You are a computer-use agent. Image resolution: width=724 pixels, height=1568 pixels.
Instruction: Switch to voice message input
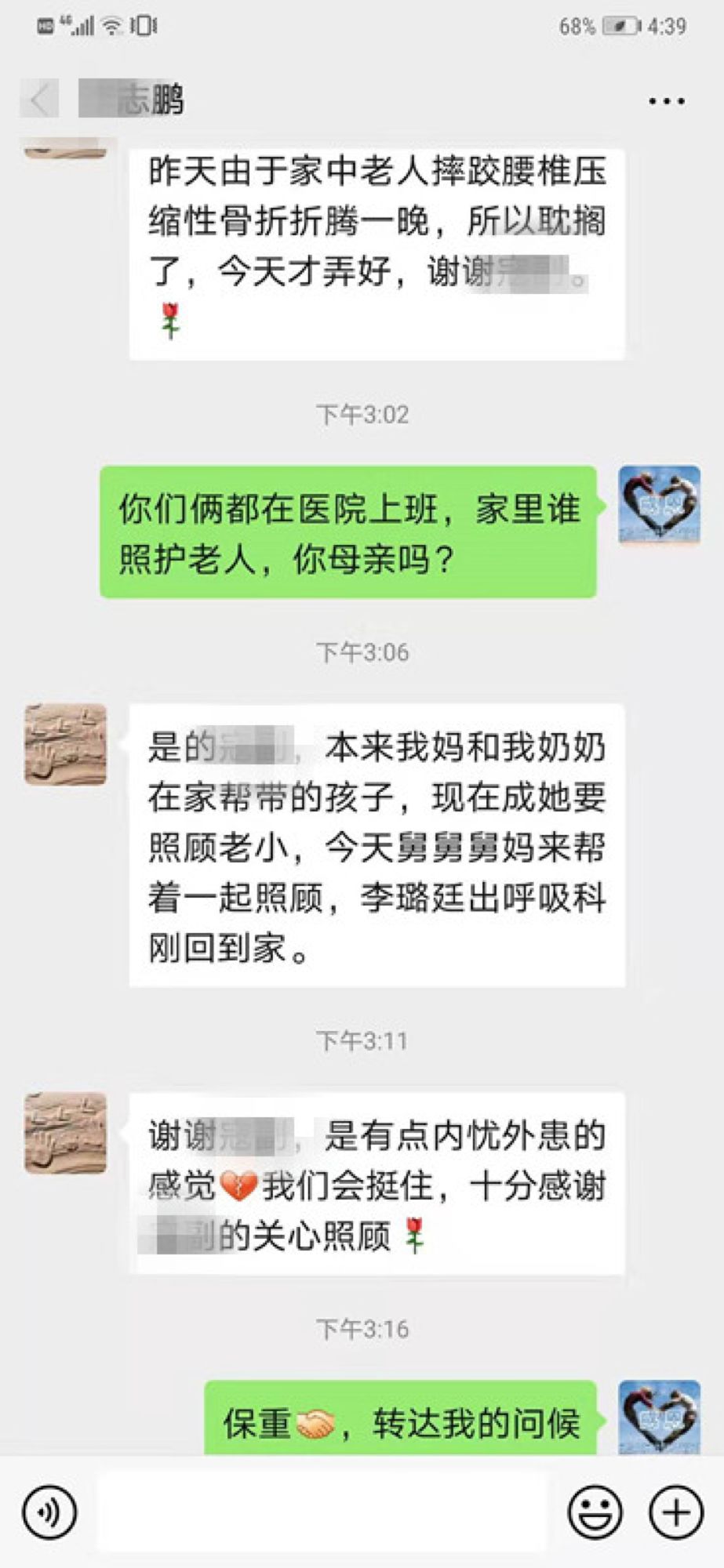[49, 1511]
